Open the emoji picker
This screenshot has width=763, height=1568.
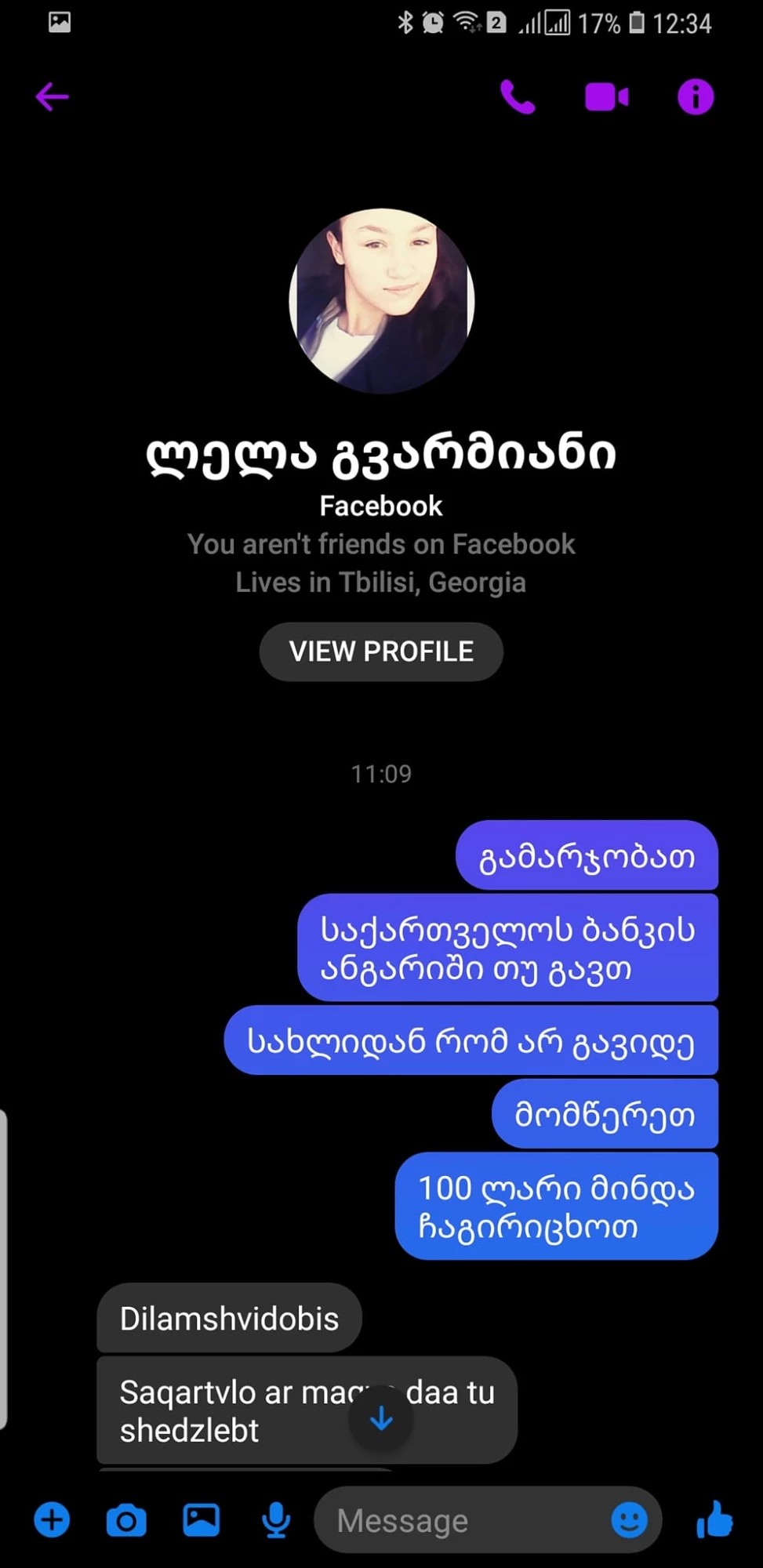629,1520
